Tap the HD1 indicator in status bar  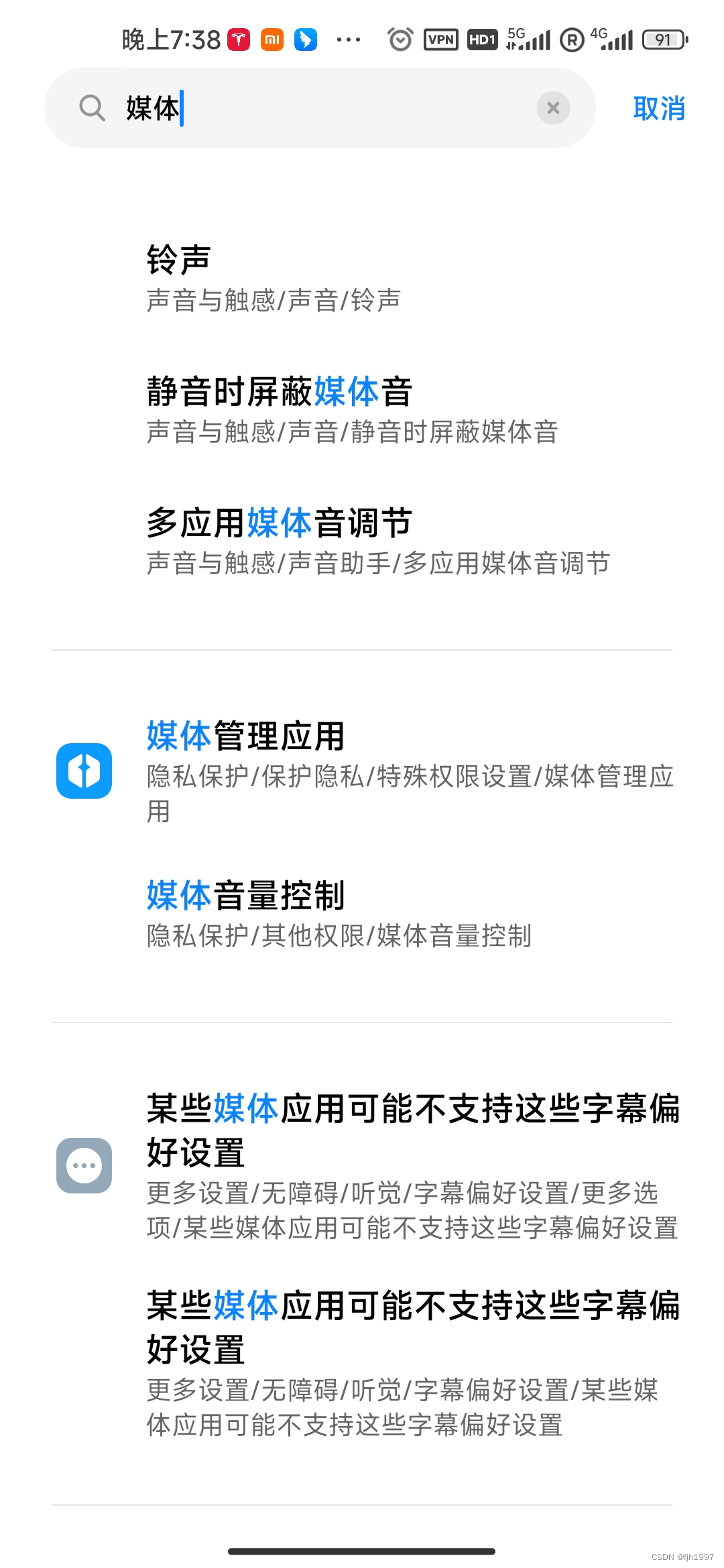click(x=481, y=40)
